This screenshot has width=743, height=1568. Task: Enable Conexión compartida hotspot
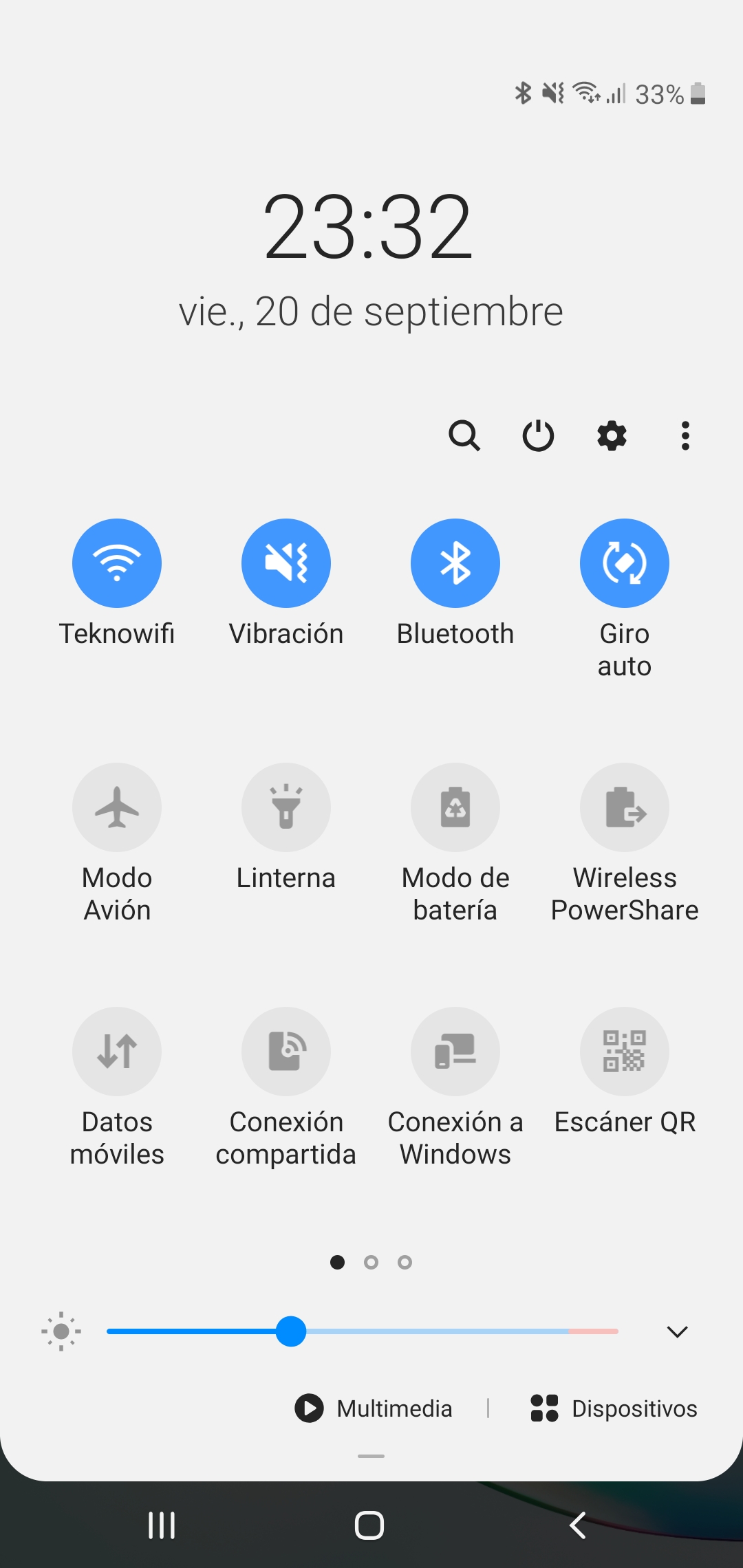[286, 1052]
